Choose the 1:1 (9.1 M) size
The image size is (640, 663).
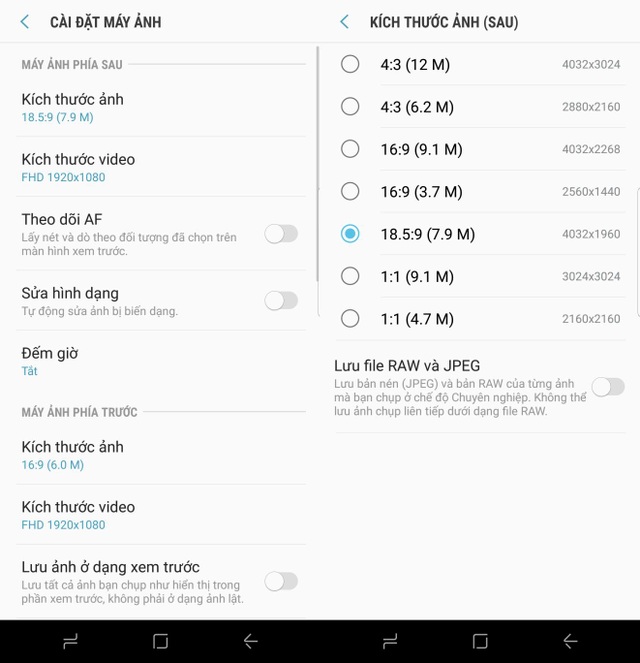[350, 276]
